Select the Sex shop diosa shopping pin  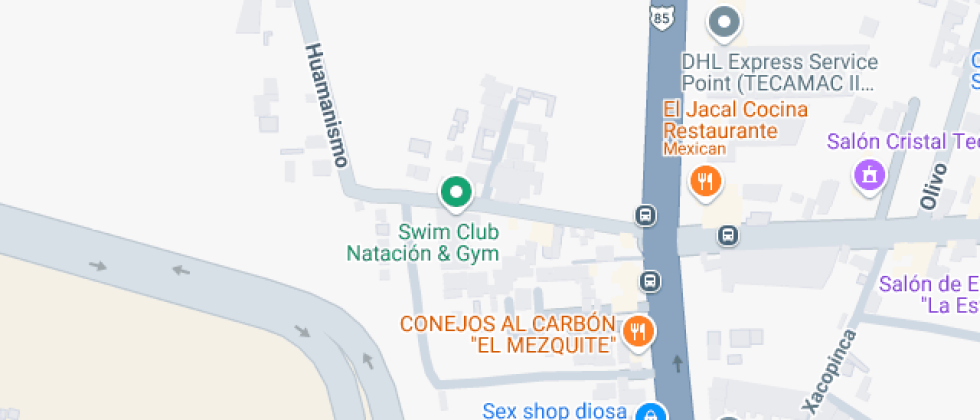(x=651, y=412)
